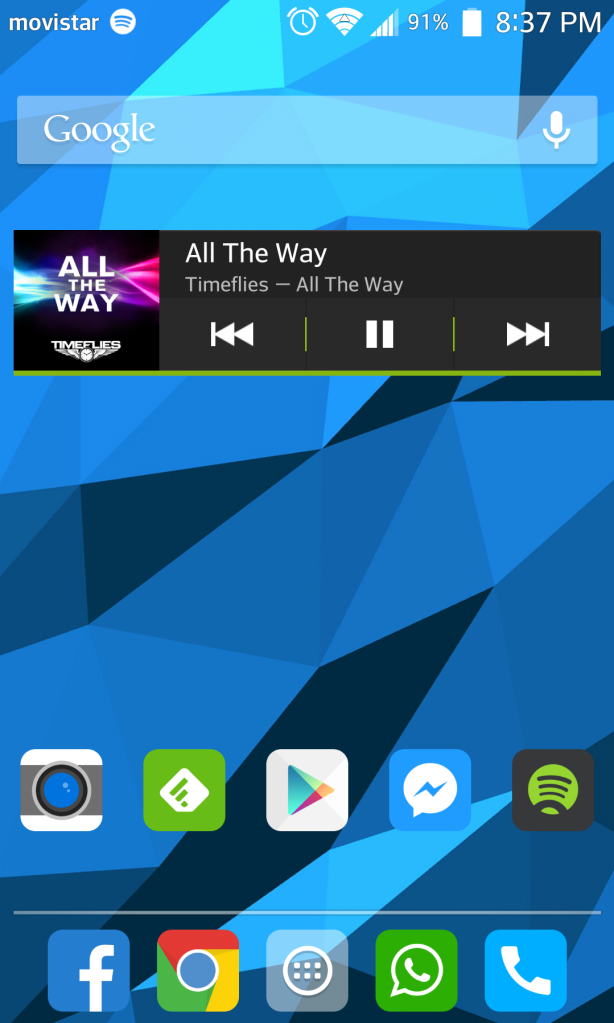Open the Phone dialer

pos(525,970)
